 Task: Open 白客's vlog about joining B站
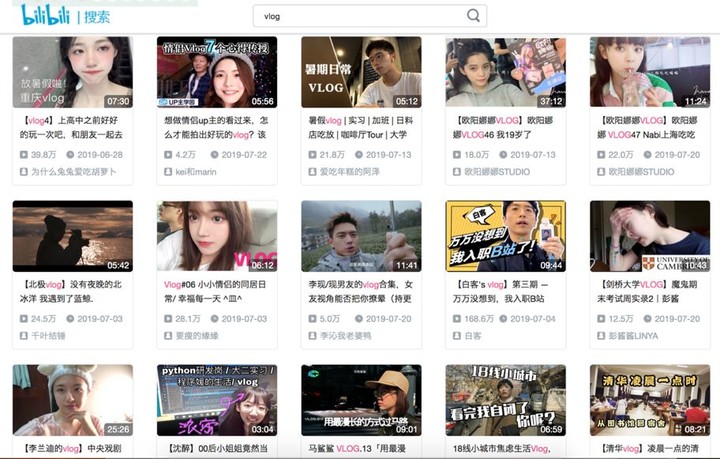(505, 236)
